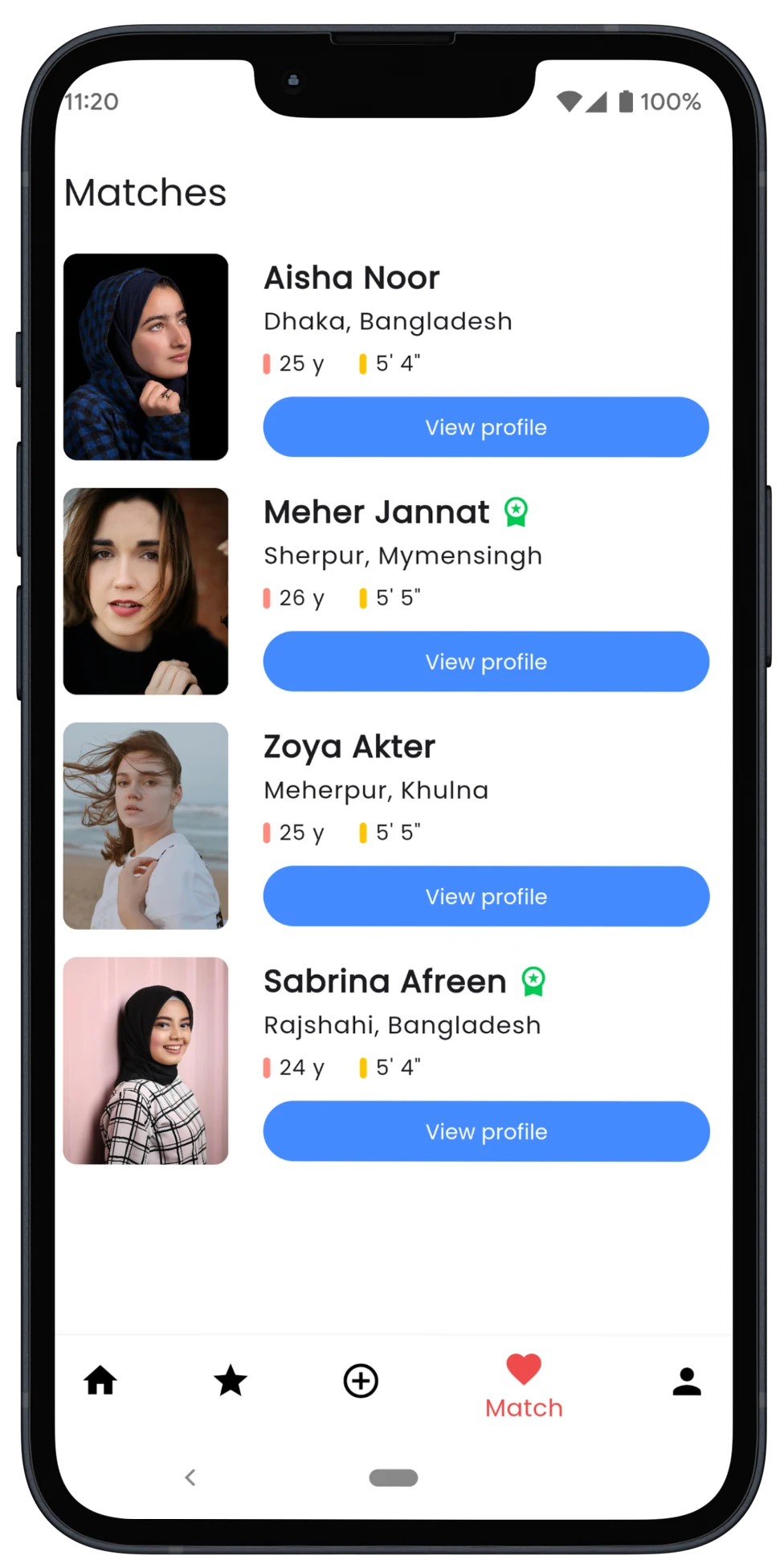Open Sabrina Afreen's photo
784x1568 pixels.
pyautogui.click(x=145, y=1060)
